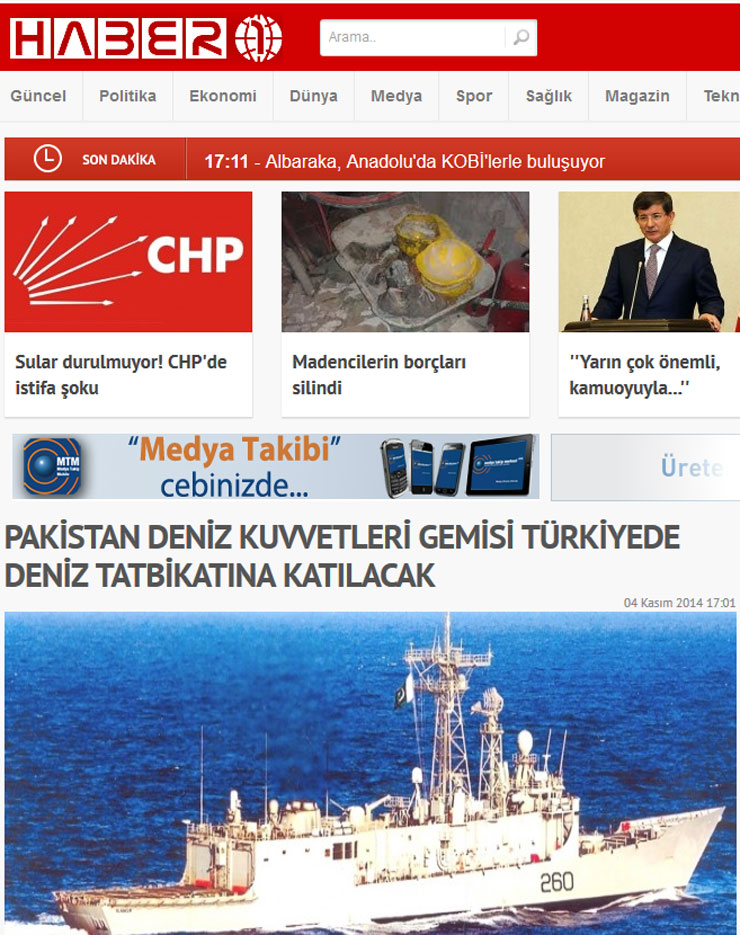The width and height of the screenshot is (740, 935).
Task: Switch to the Sağlık section
Action: 549,96
